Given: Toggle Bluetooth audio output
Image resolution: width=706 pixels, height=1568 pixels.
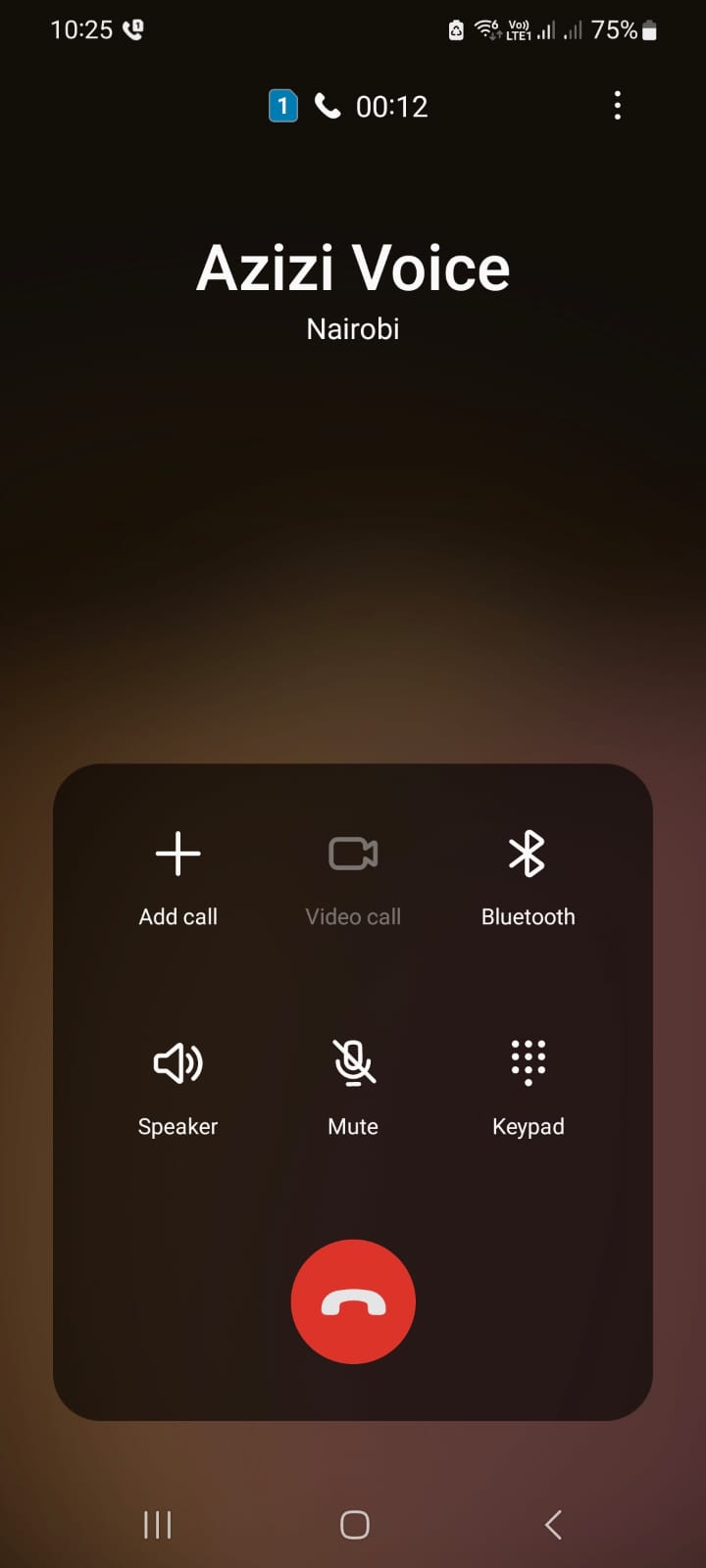Looking at the screenshot, I should (x=528, y=879).
